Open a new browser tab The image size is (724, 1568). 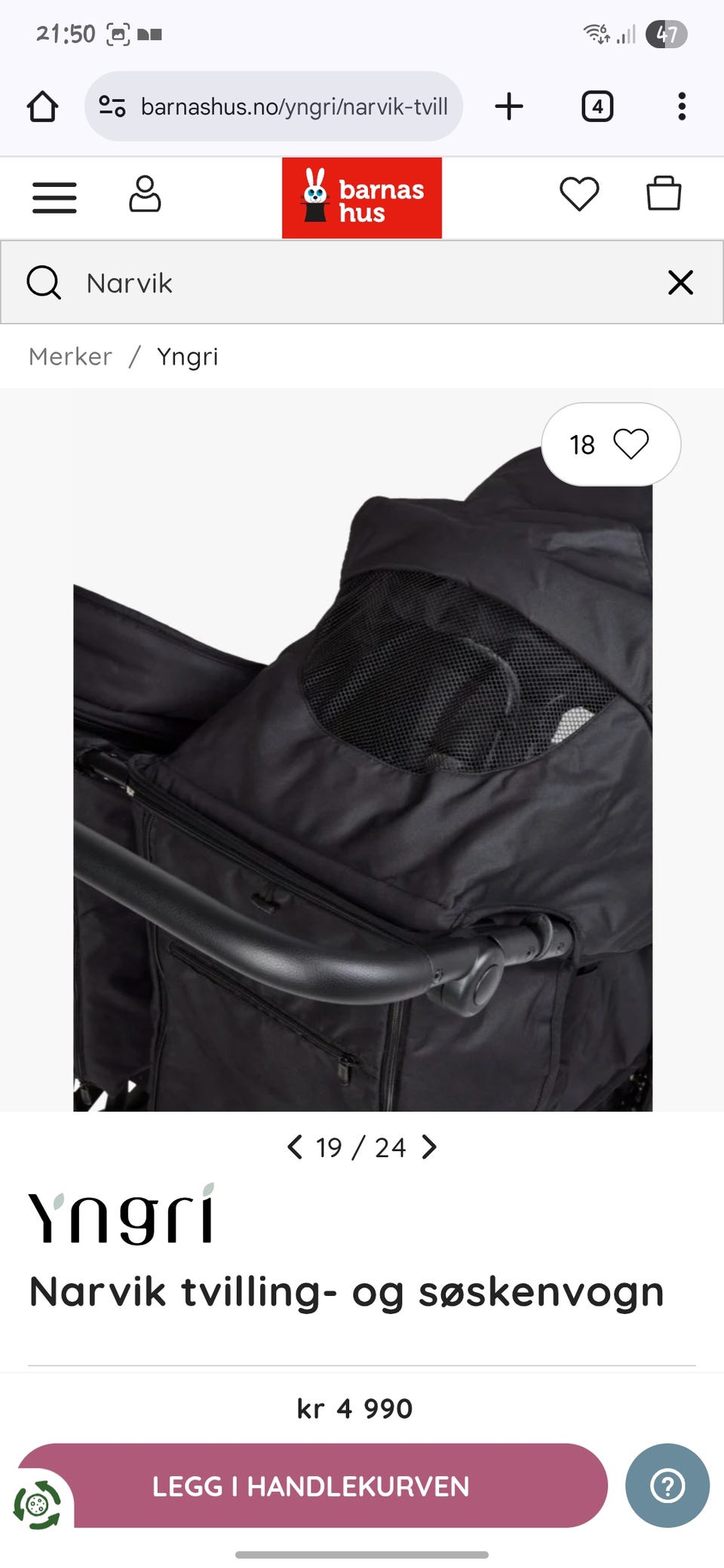click(509, 106)
